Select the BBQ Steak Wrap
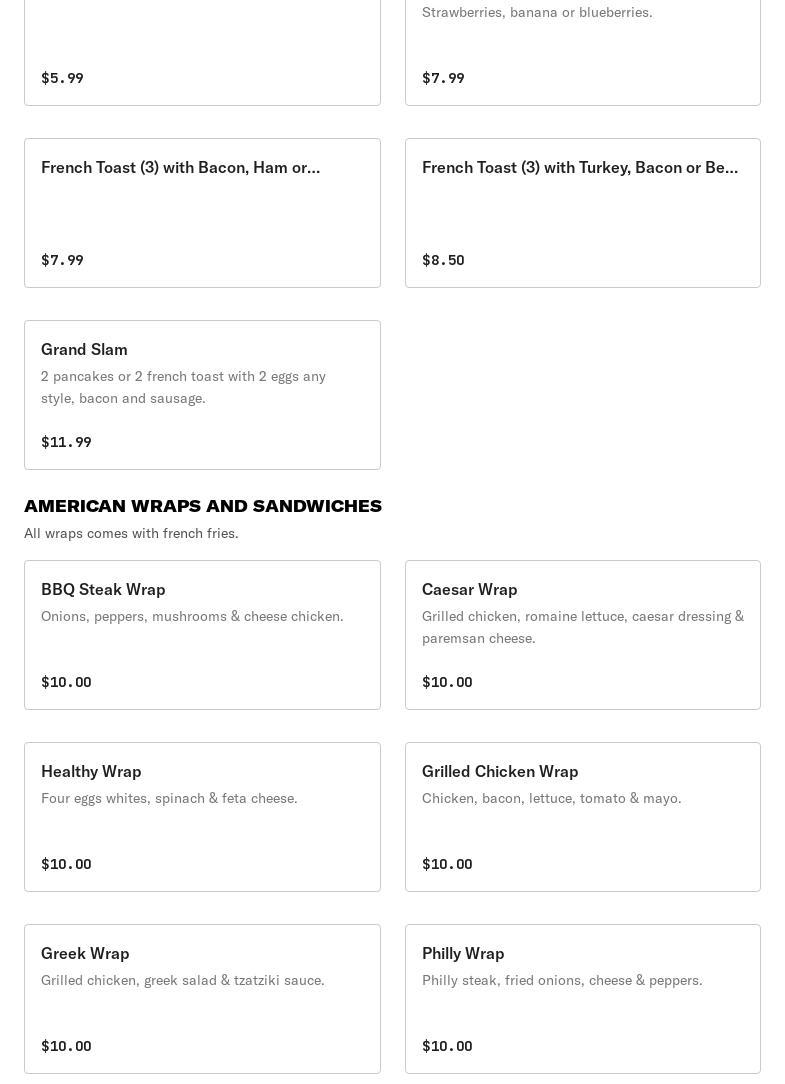The width and height of the screenshot is (785, 1084). [x=202, y=635]
